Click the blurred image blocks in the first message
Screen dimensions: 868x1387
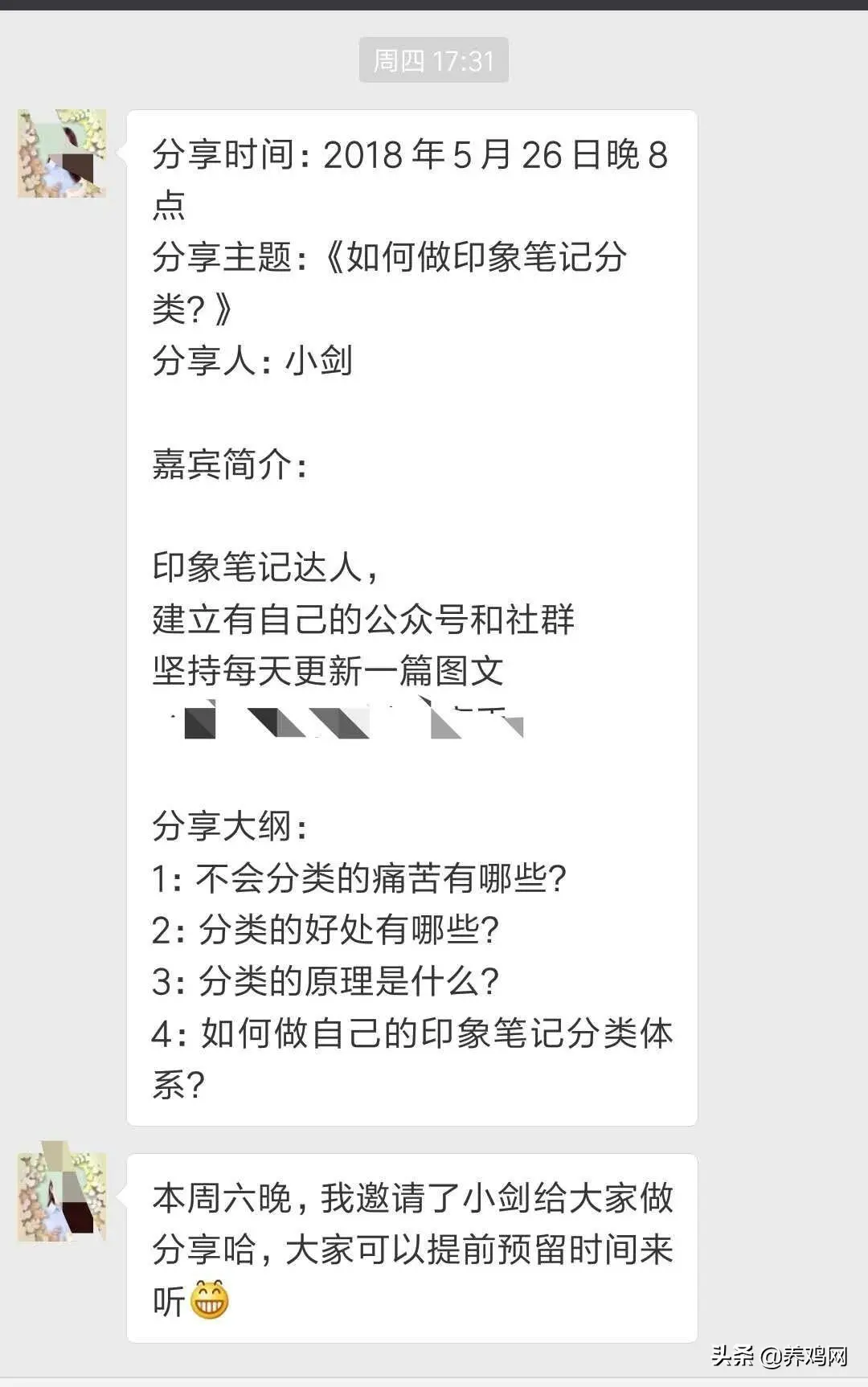(346, 723)
